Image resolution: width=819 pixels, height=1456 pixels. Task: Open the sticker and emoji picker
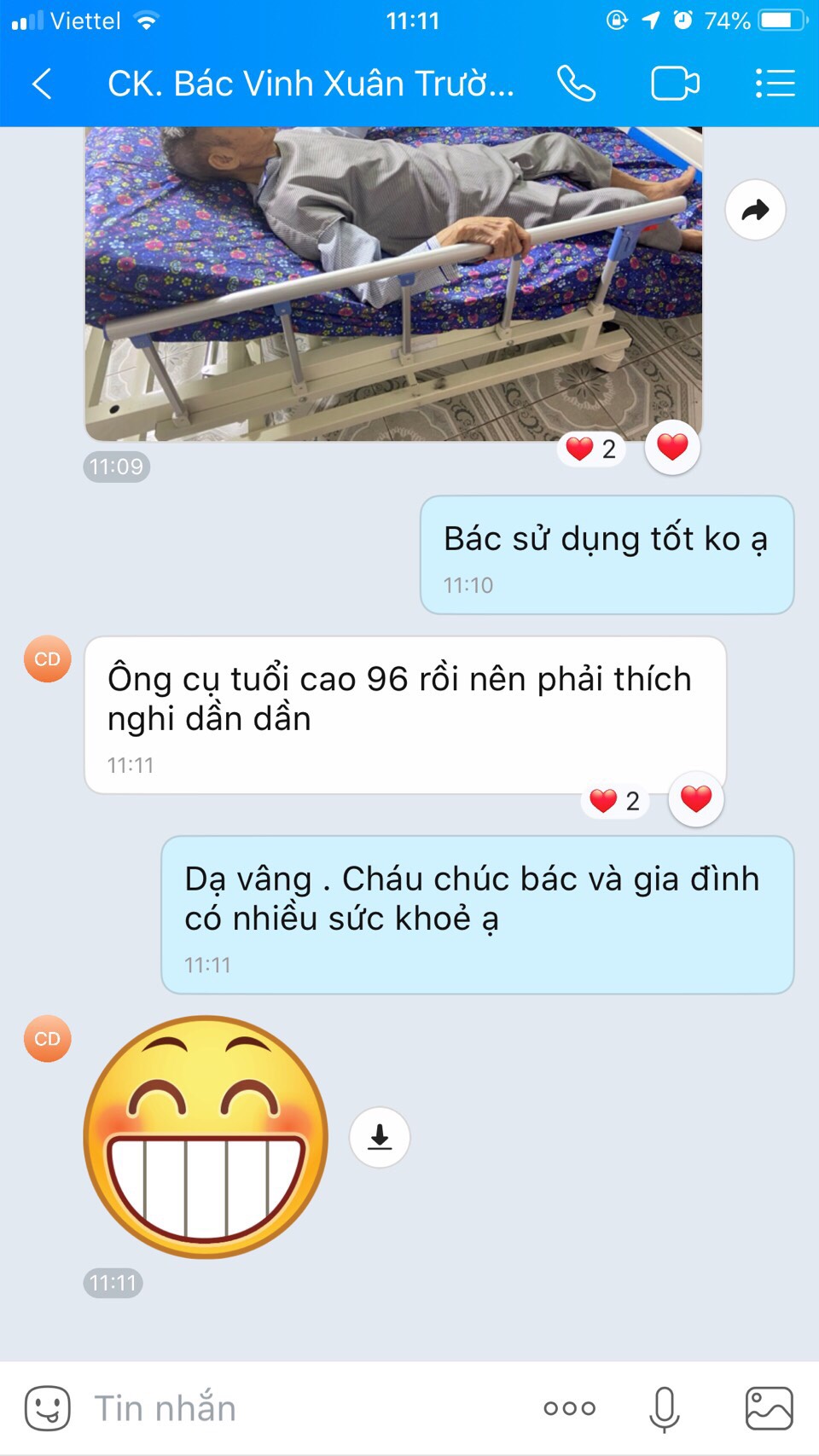click(48, 1408)
